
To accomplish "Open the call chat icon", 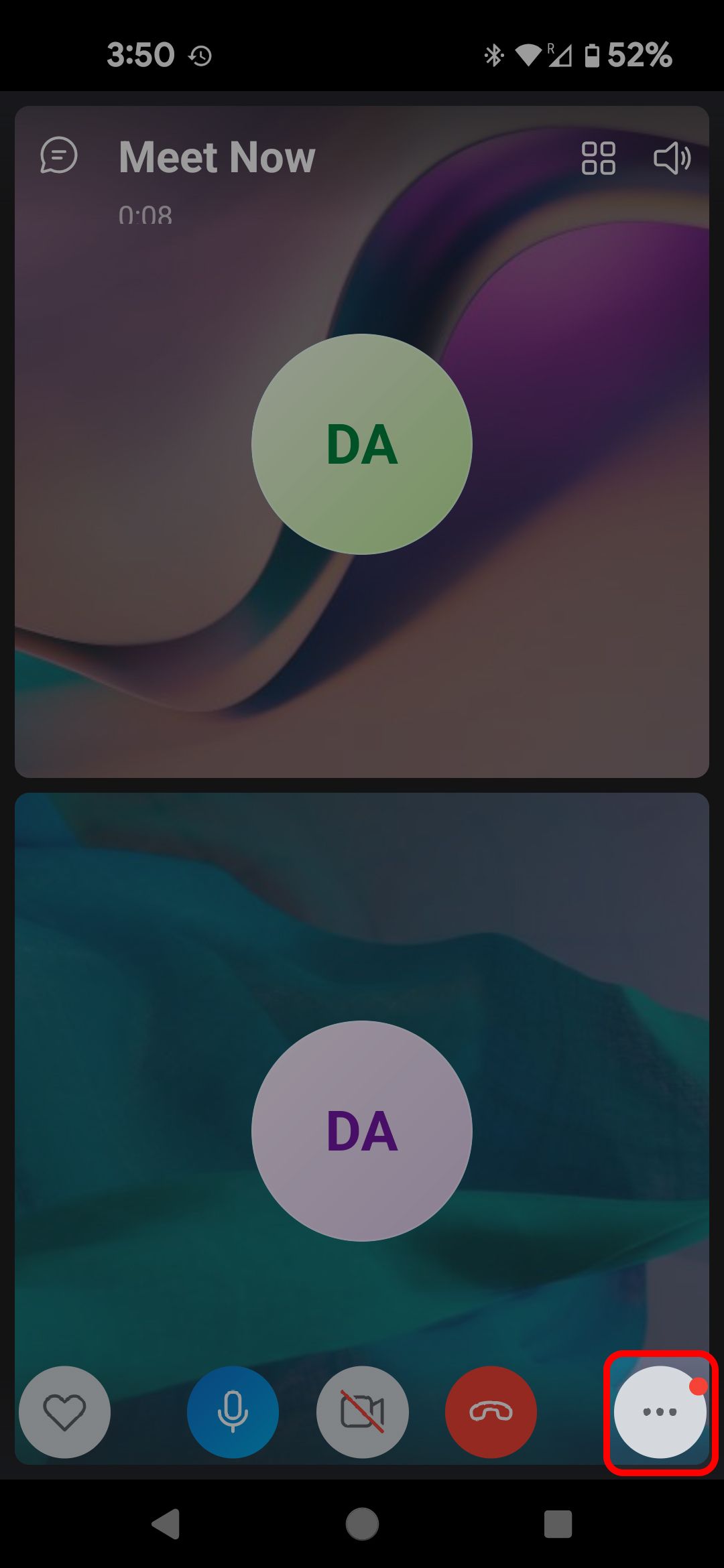I will [59, 155].
